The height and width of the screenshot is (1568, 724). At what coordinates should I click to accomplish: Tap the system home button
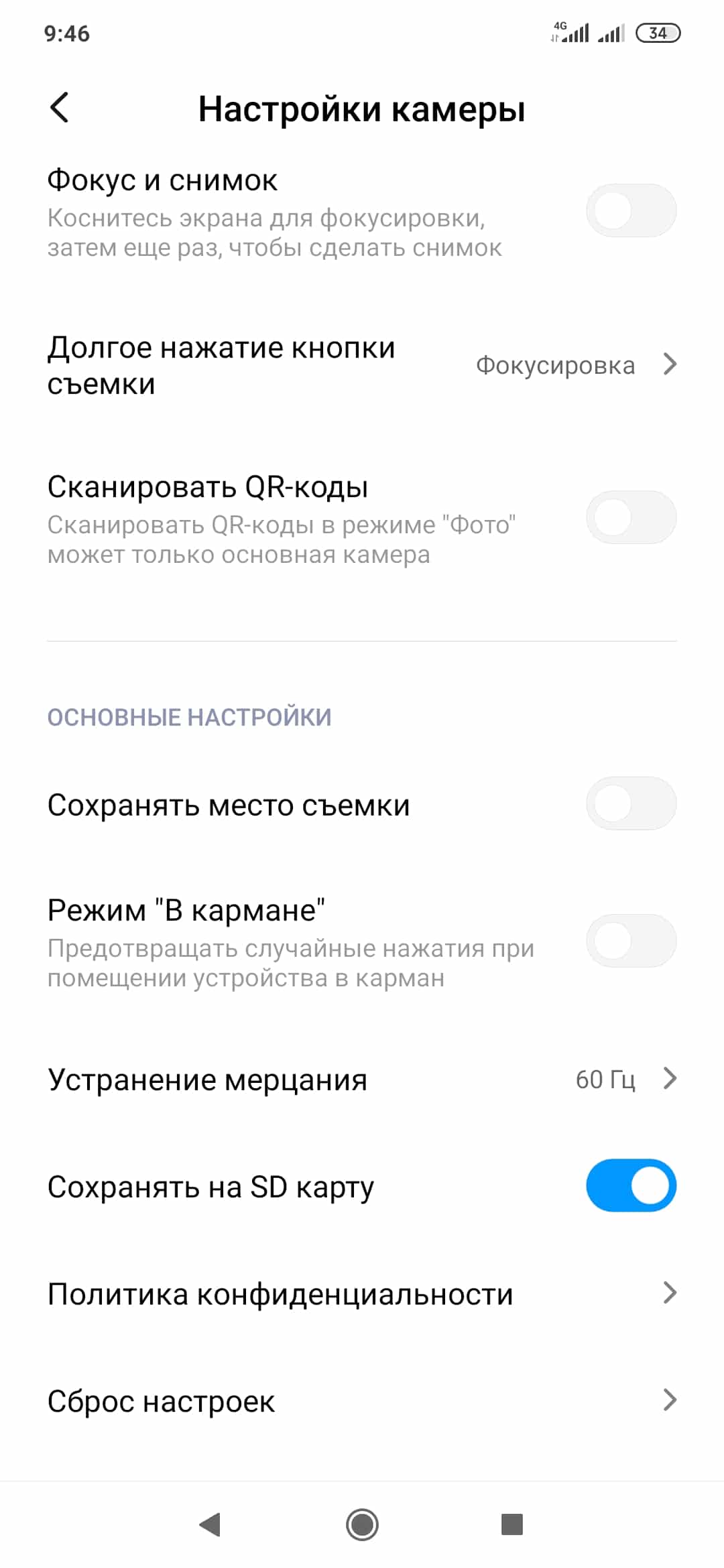point(362,1525)
